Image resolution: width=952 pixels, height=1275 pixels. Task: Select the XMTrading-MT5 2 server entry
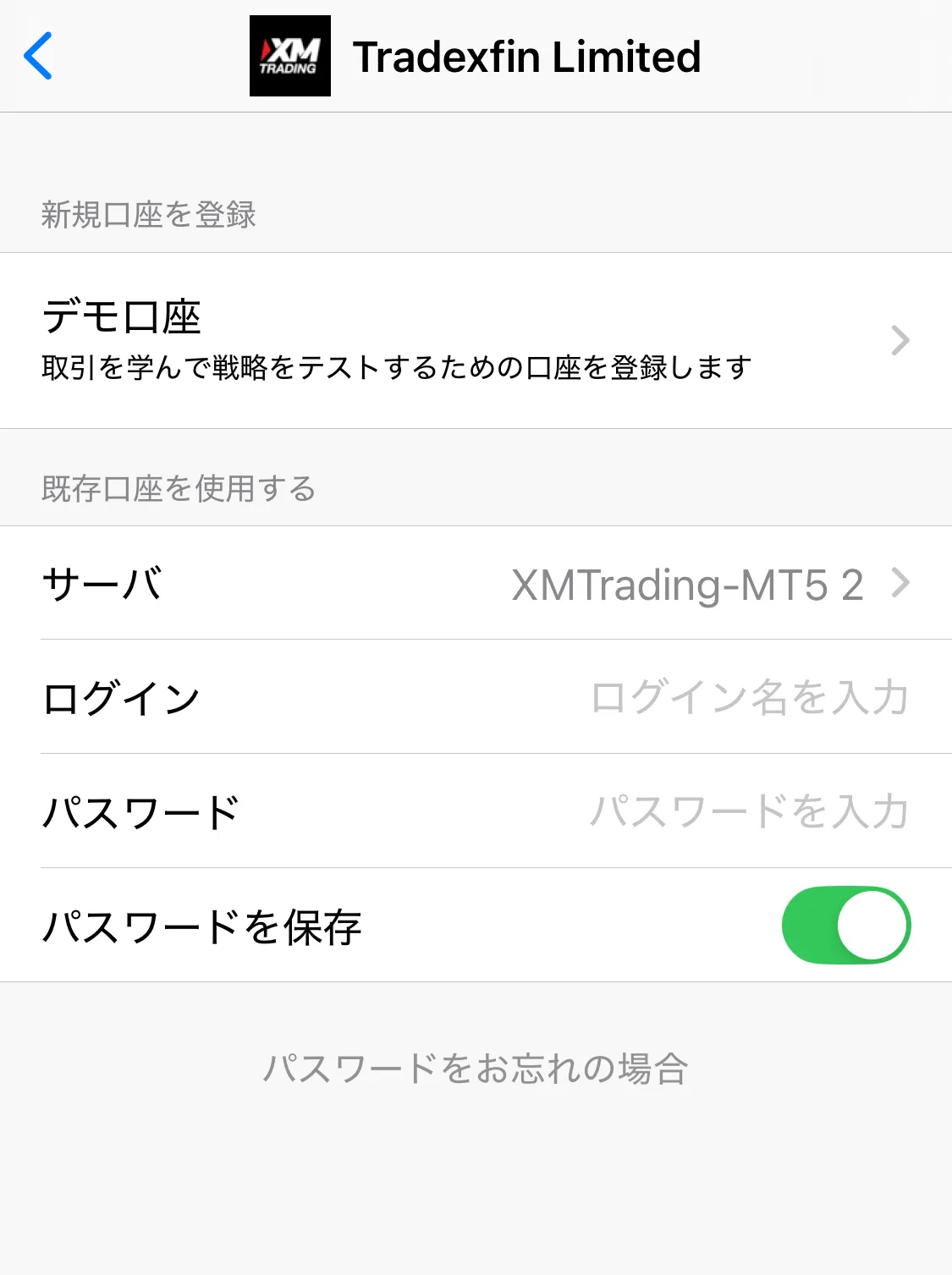click(687, 584)
